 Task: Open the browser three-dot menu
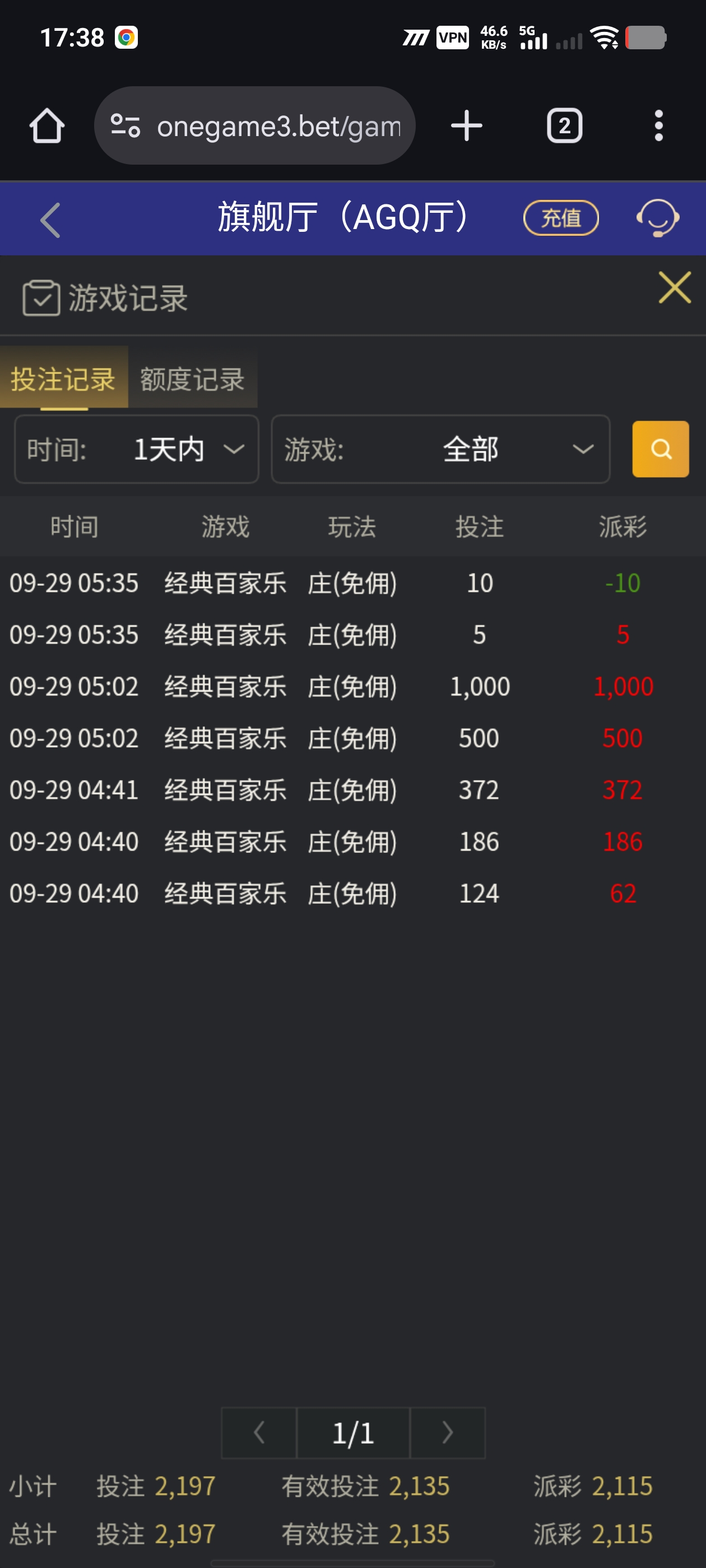tap(658, 125)
